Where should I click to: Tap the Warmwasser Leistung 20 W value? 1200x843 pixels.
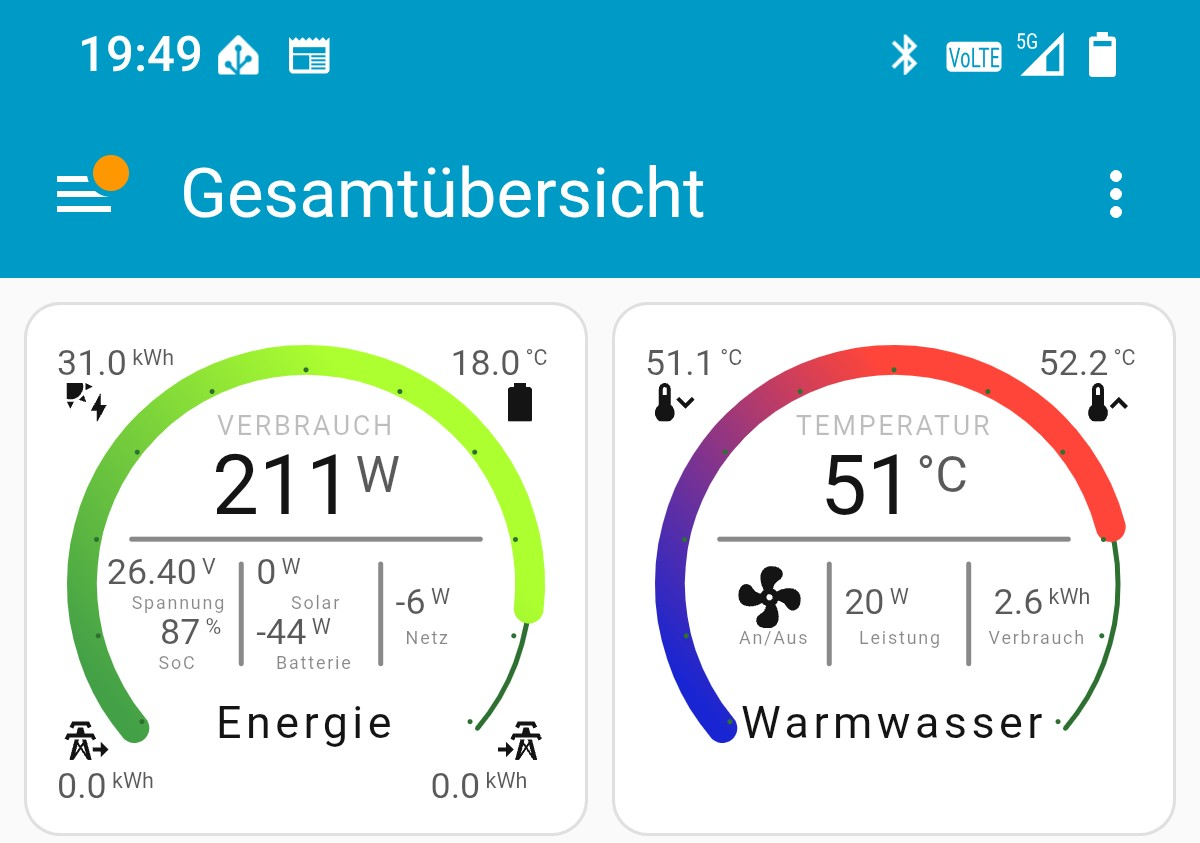click(877, 601)
